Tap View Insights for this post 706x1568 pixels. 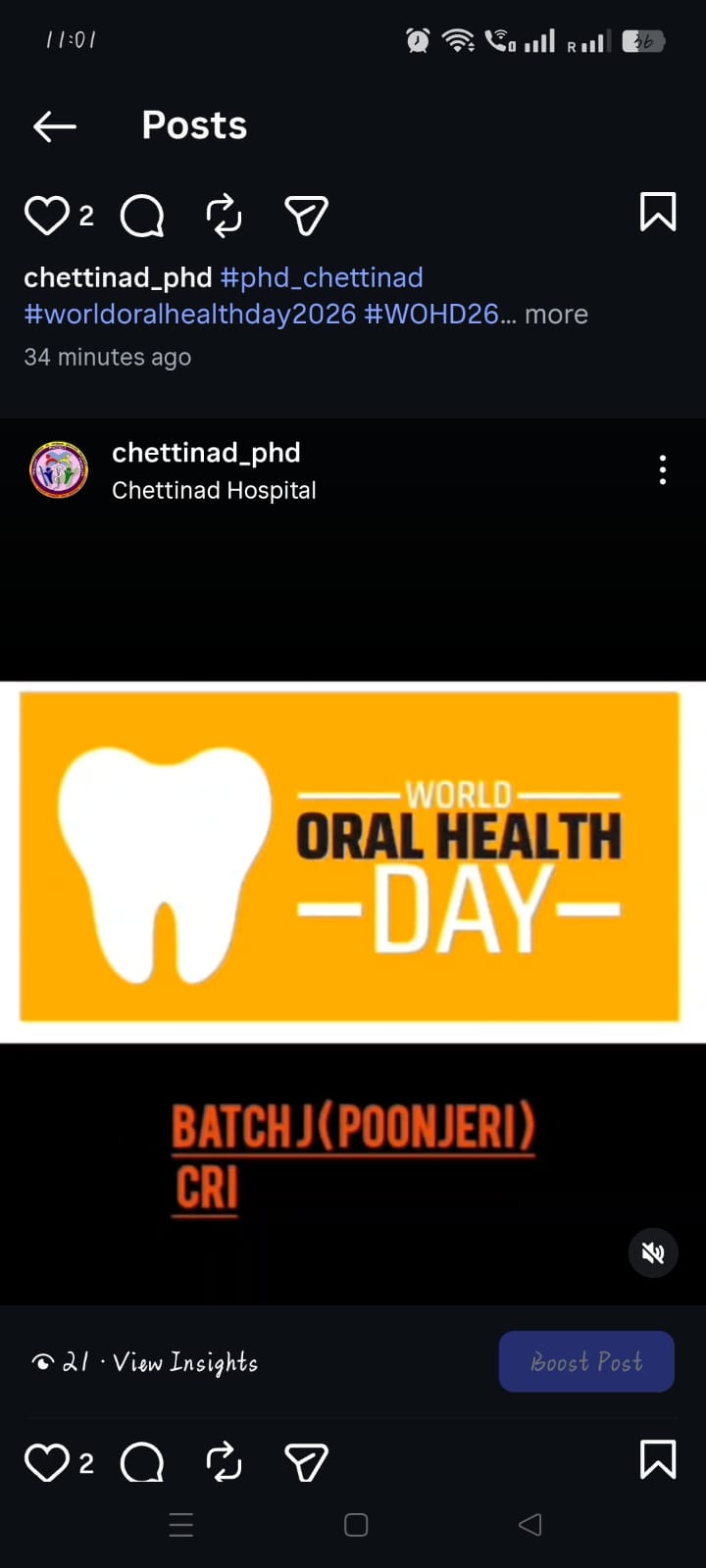[x=184, y=1362]
